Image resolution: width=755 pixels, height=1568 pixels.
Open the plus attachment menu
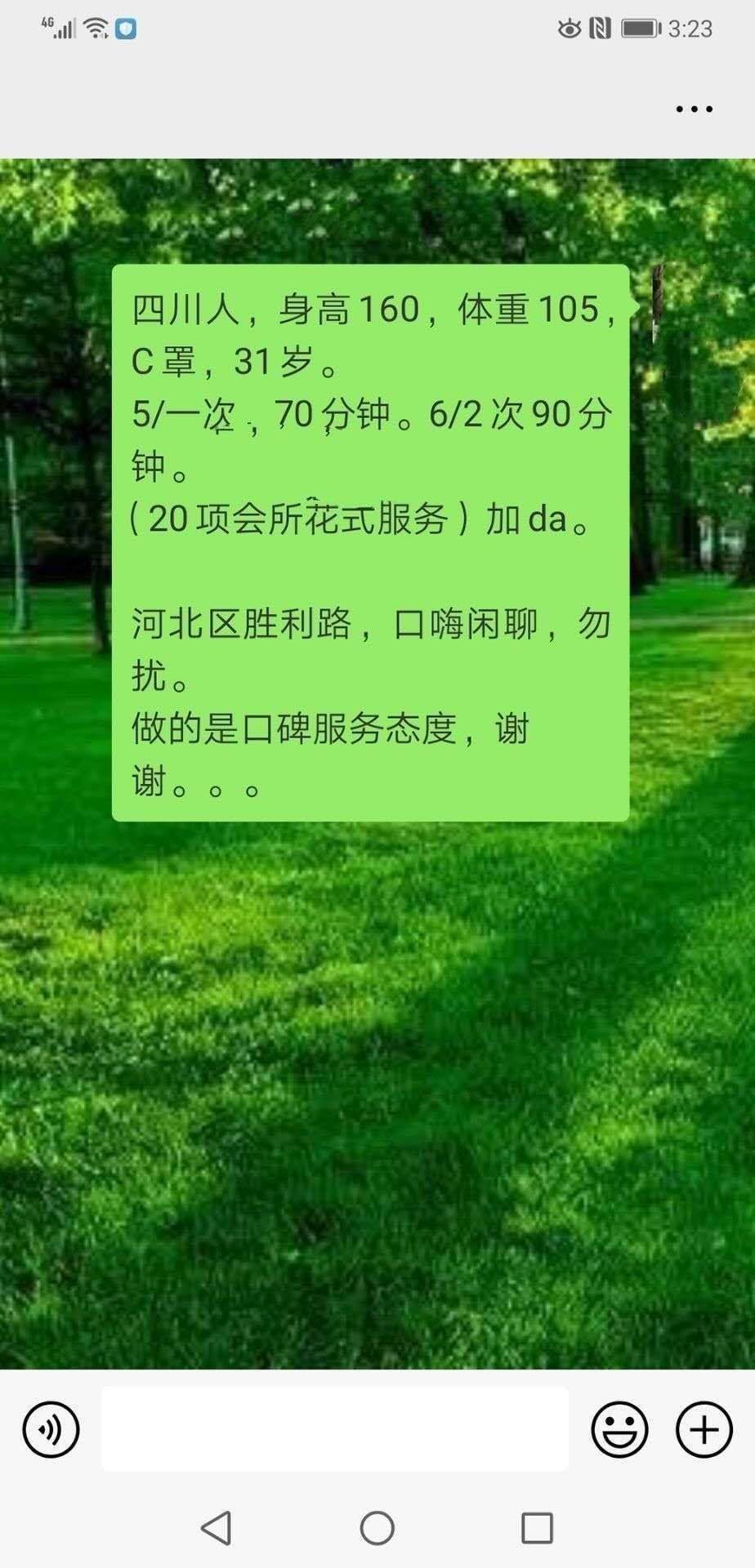[x=704, y=1429]
